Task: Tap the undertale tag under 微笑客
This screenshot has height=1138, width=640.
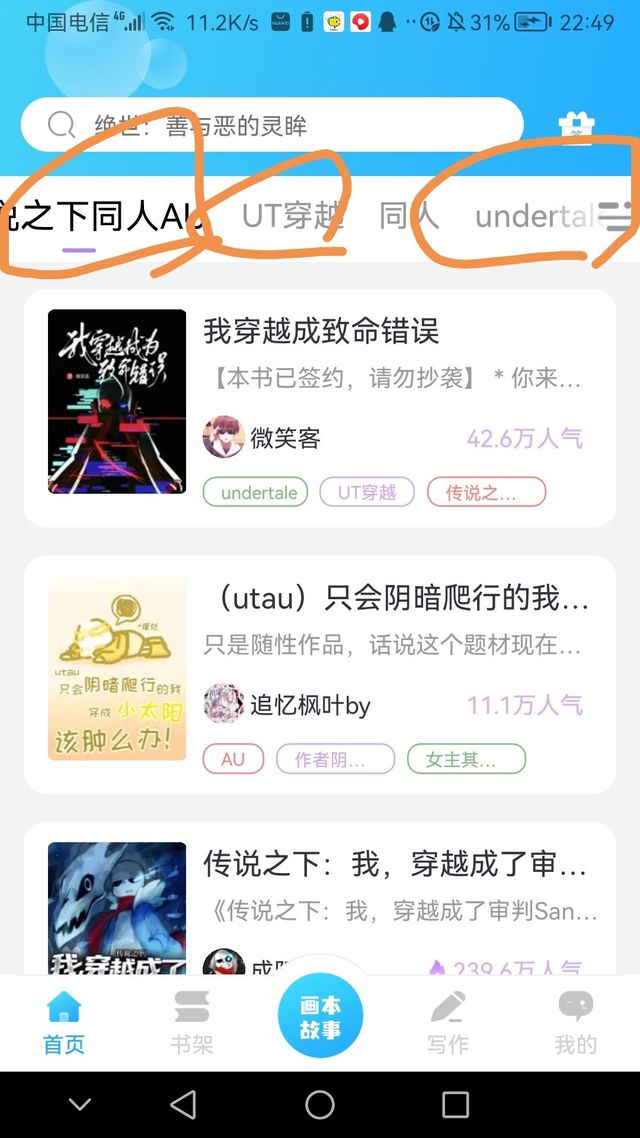Action: coord(258,492)
